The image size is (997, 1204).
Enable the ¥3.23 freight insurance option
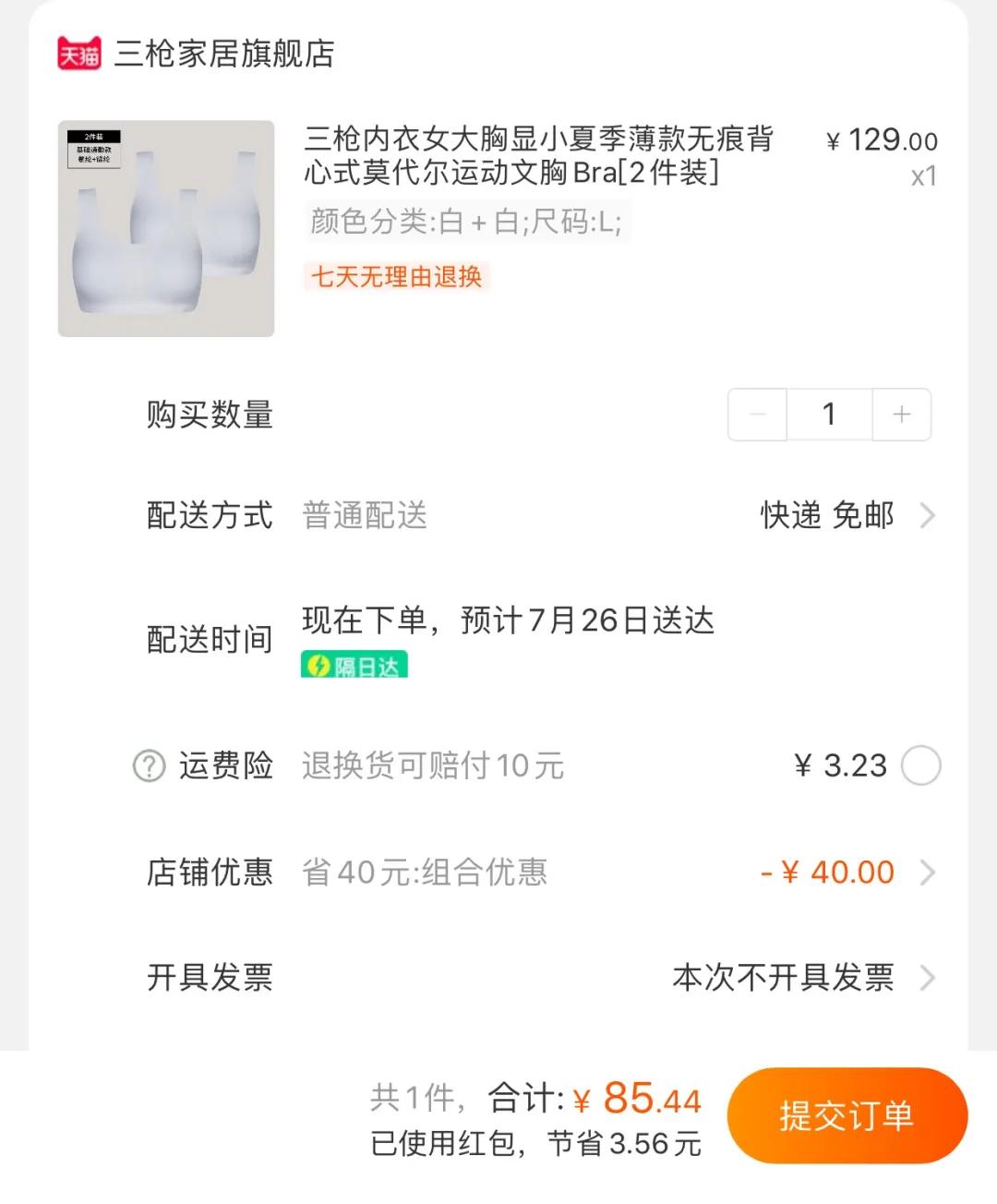click(921, 766)
